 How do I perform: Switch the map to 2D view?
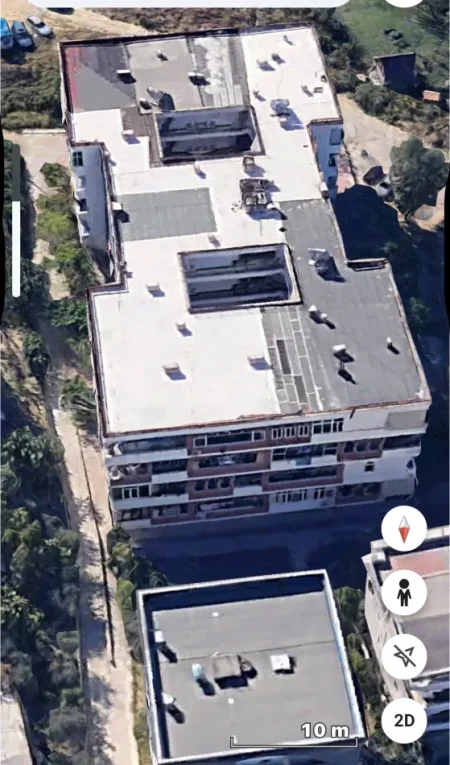(x=404, y=720)
